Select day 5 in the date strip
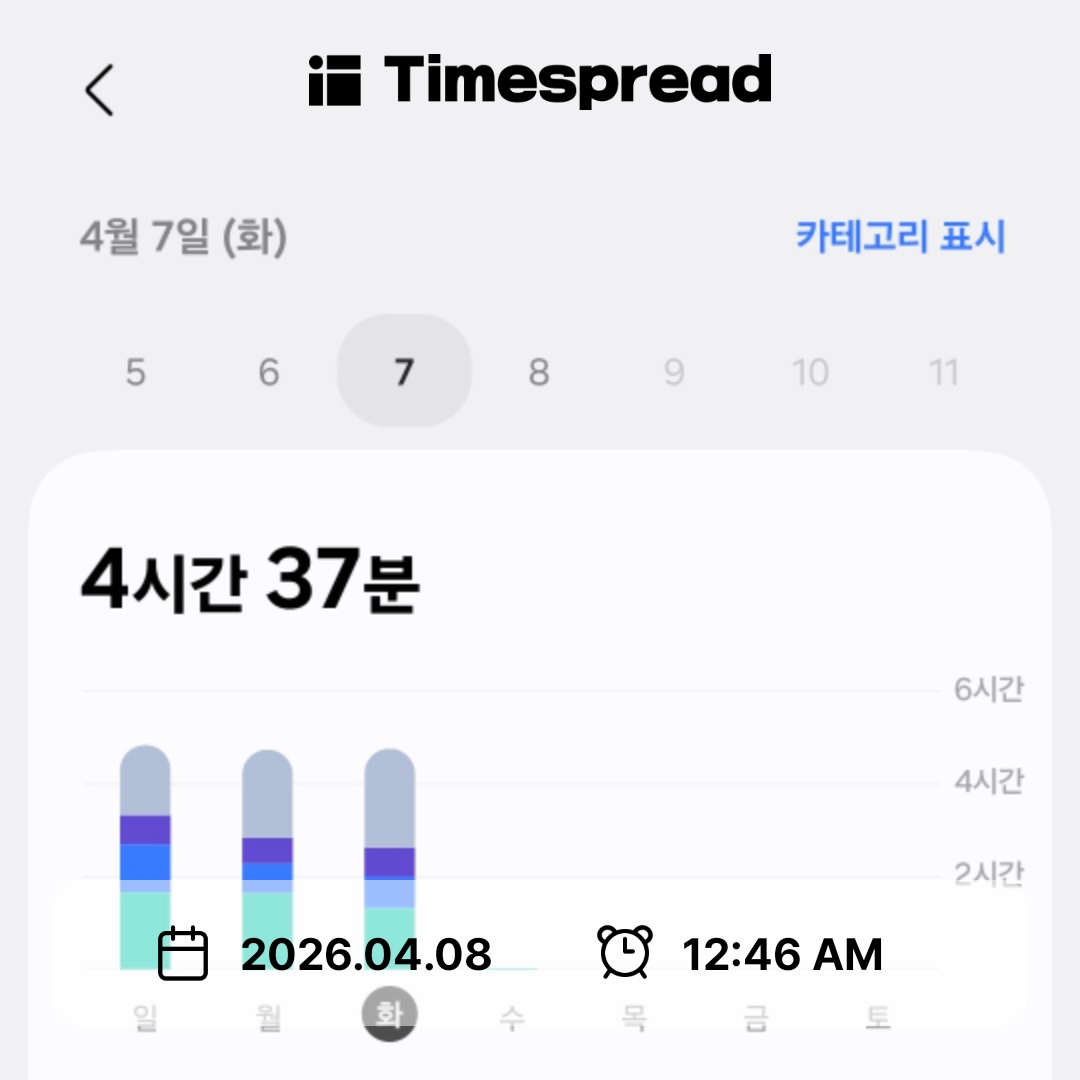 click(x=135, y=373)
